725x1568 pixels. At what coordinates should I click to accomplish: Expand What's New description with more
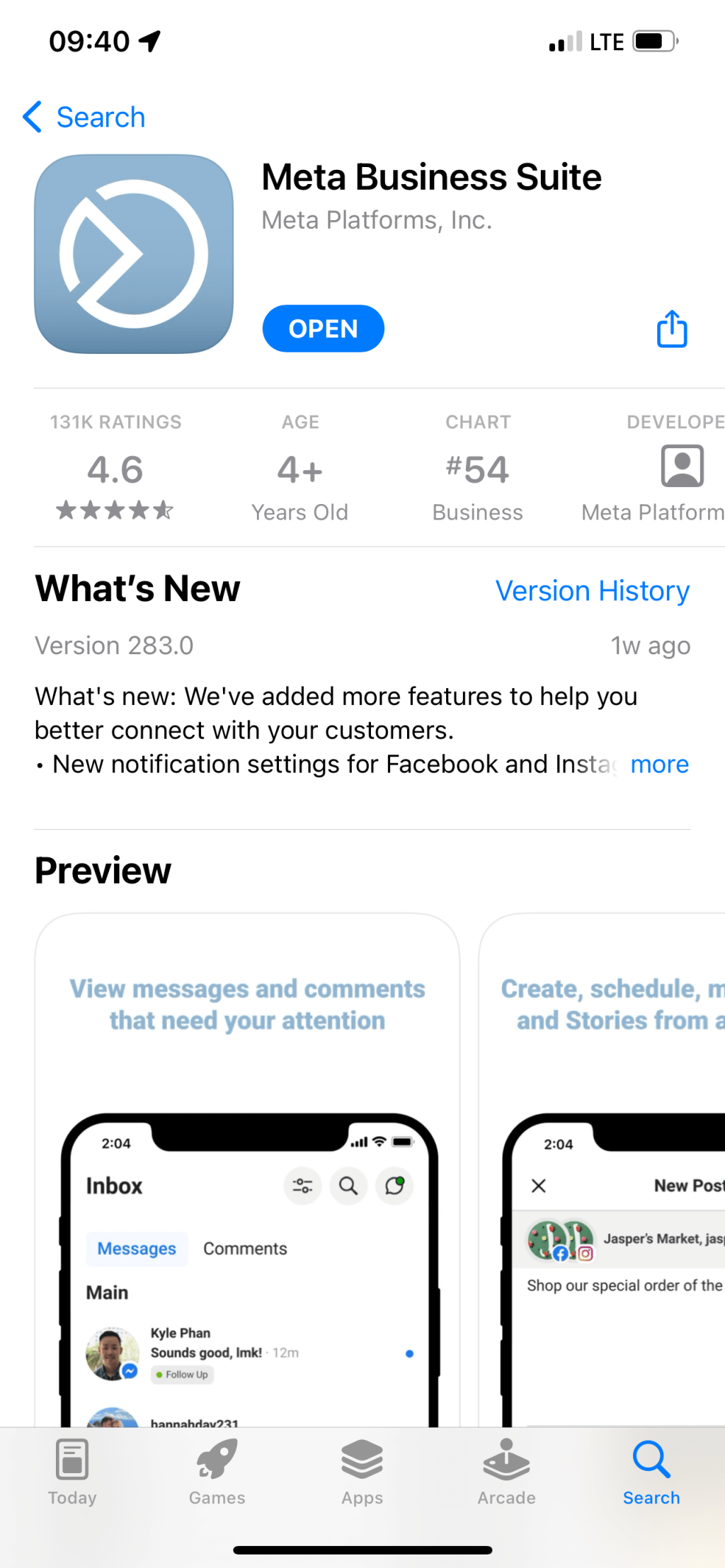[658, 765]
